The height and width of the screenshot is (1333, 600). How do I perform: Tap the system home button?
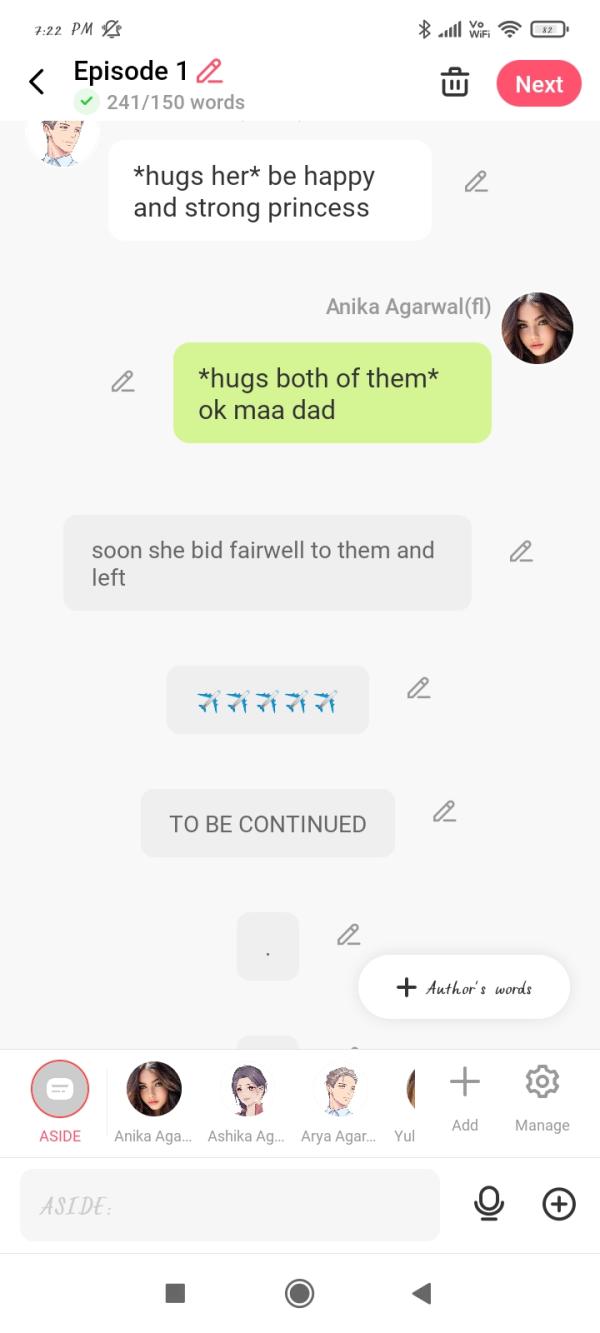pos(299,1294)
